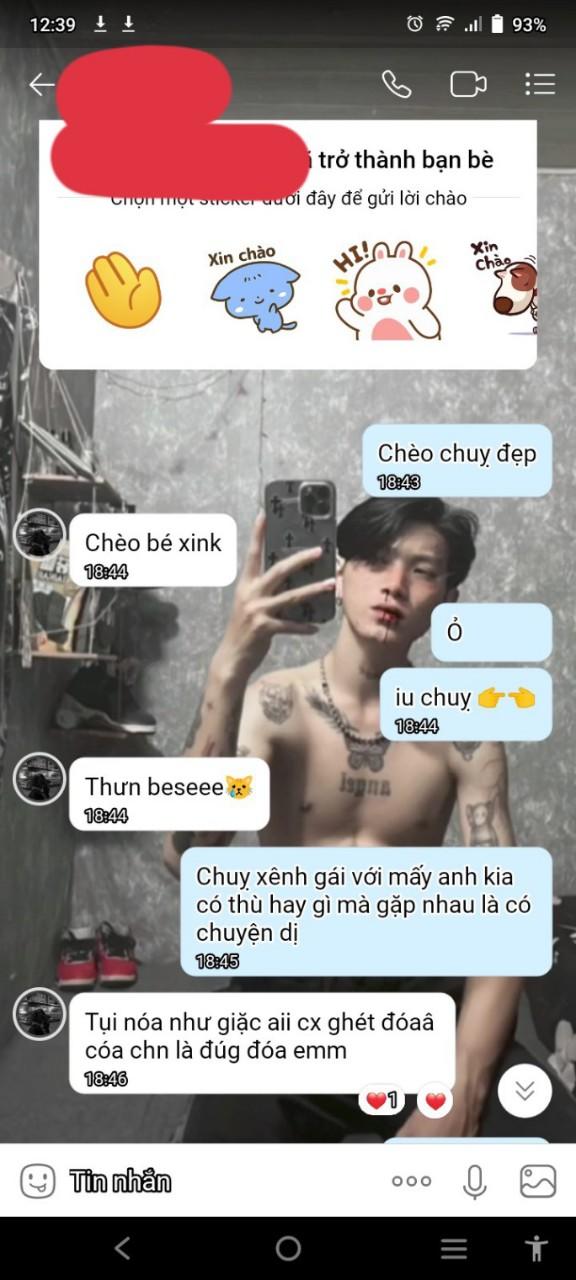576x1280 pixels.
Task: Send the white bunny HI sticker
Action: point(386,290)
